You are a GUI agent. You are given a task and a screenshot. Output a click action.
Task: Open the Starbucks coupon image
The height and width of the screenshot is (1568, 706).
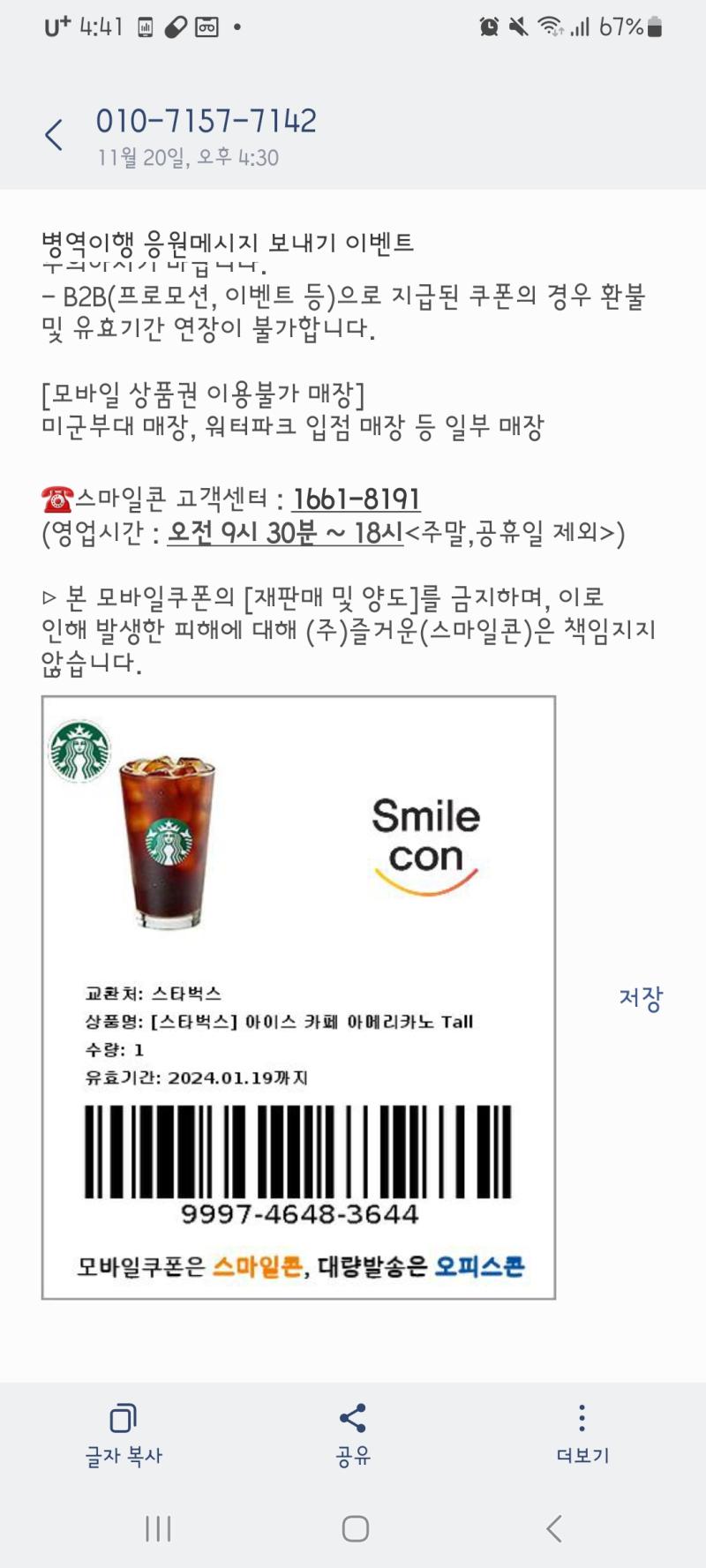coord(298,997)
